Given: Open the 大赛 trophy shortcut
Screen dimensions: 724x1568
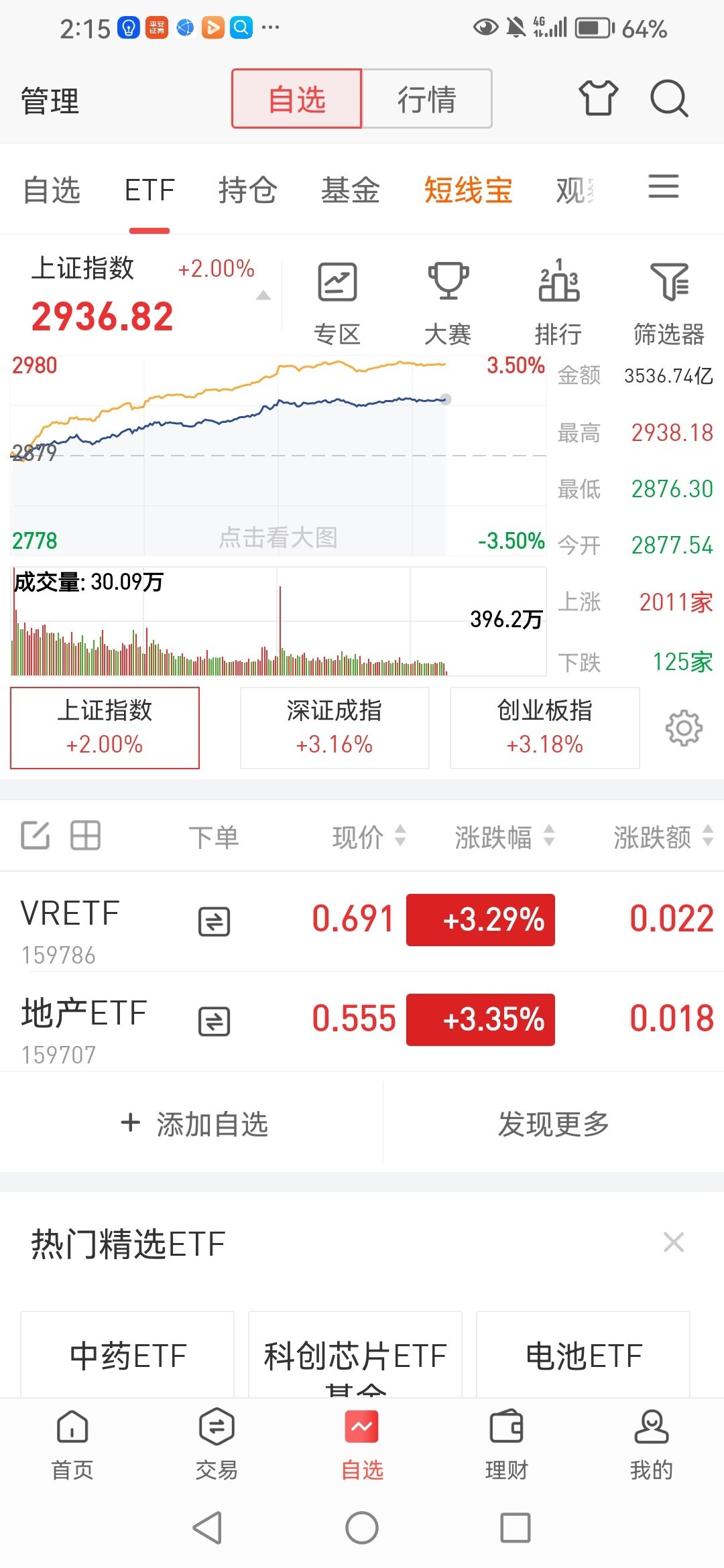Looking at the screenshot, I should pyautogui.click(x=448, y=304).
